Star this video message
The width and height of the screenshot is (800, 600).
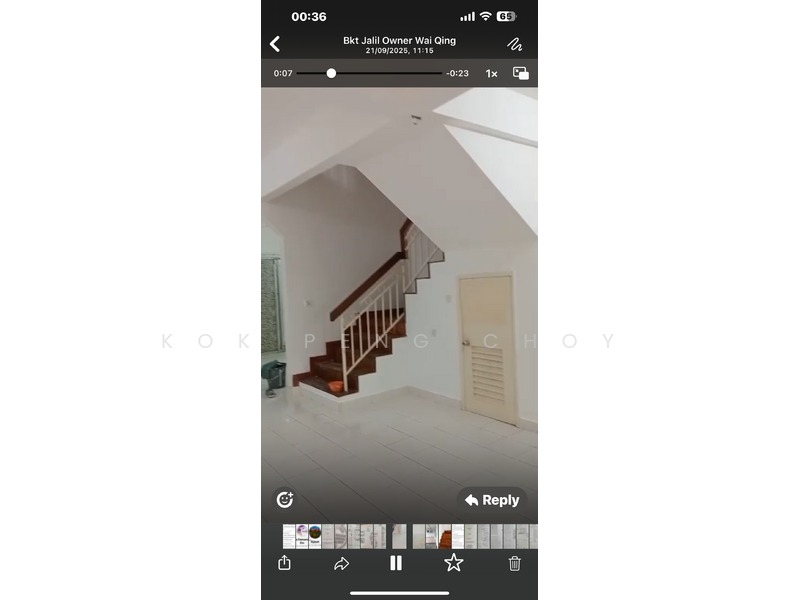point(453,563)
